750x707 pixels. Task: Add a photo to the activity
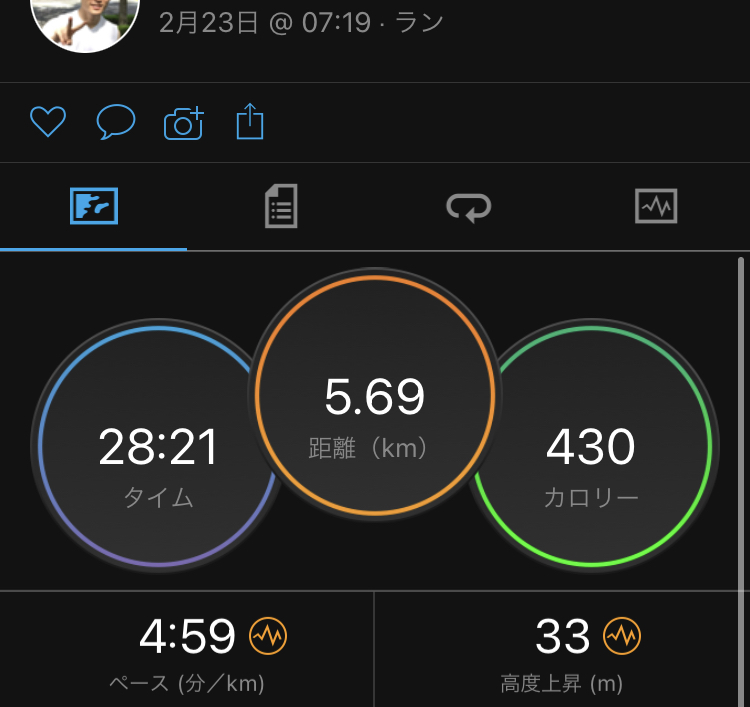click(183, 123)
